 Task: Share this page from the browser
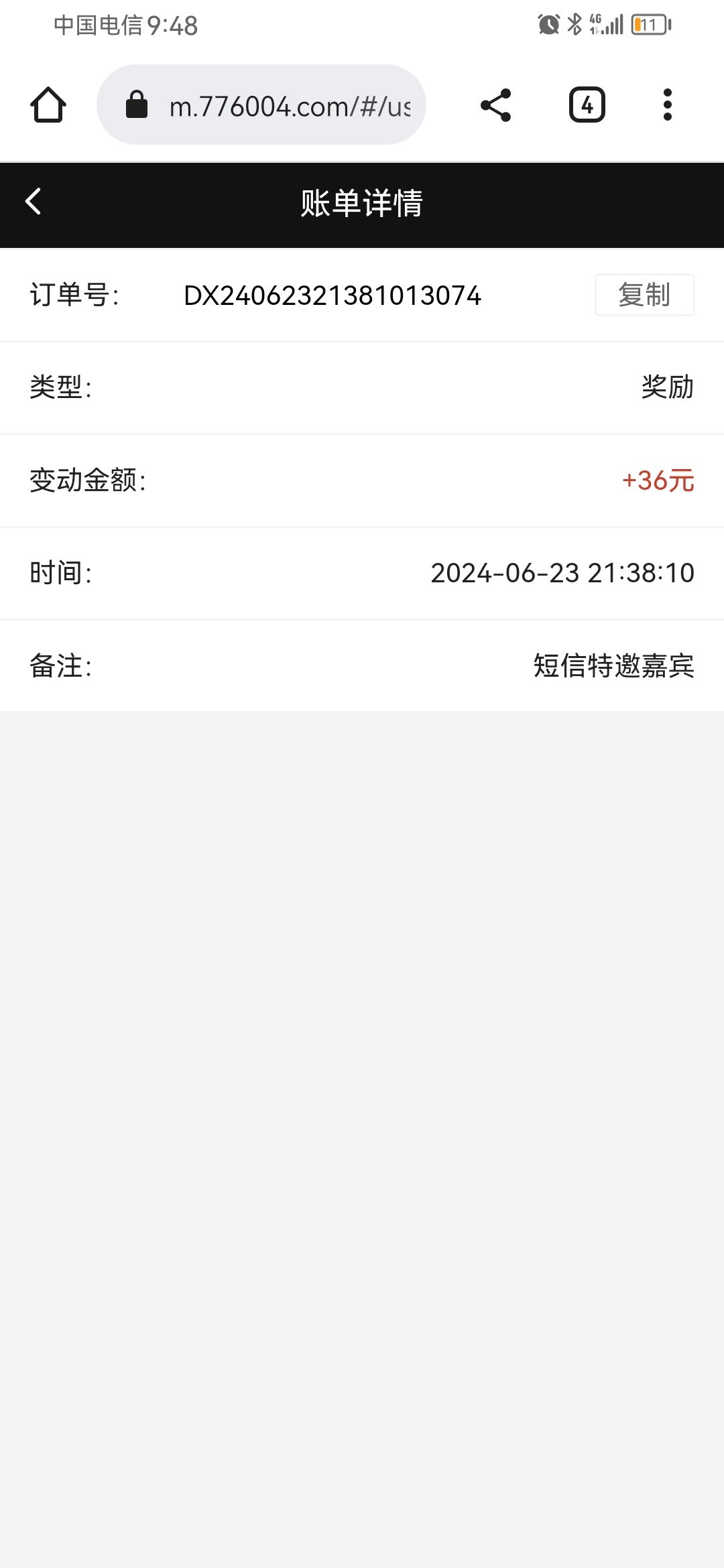[496, 105]
